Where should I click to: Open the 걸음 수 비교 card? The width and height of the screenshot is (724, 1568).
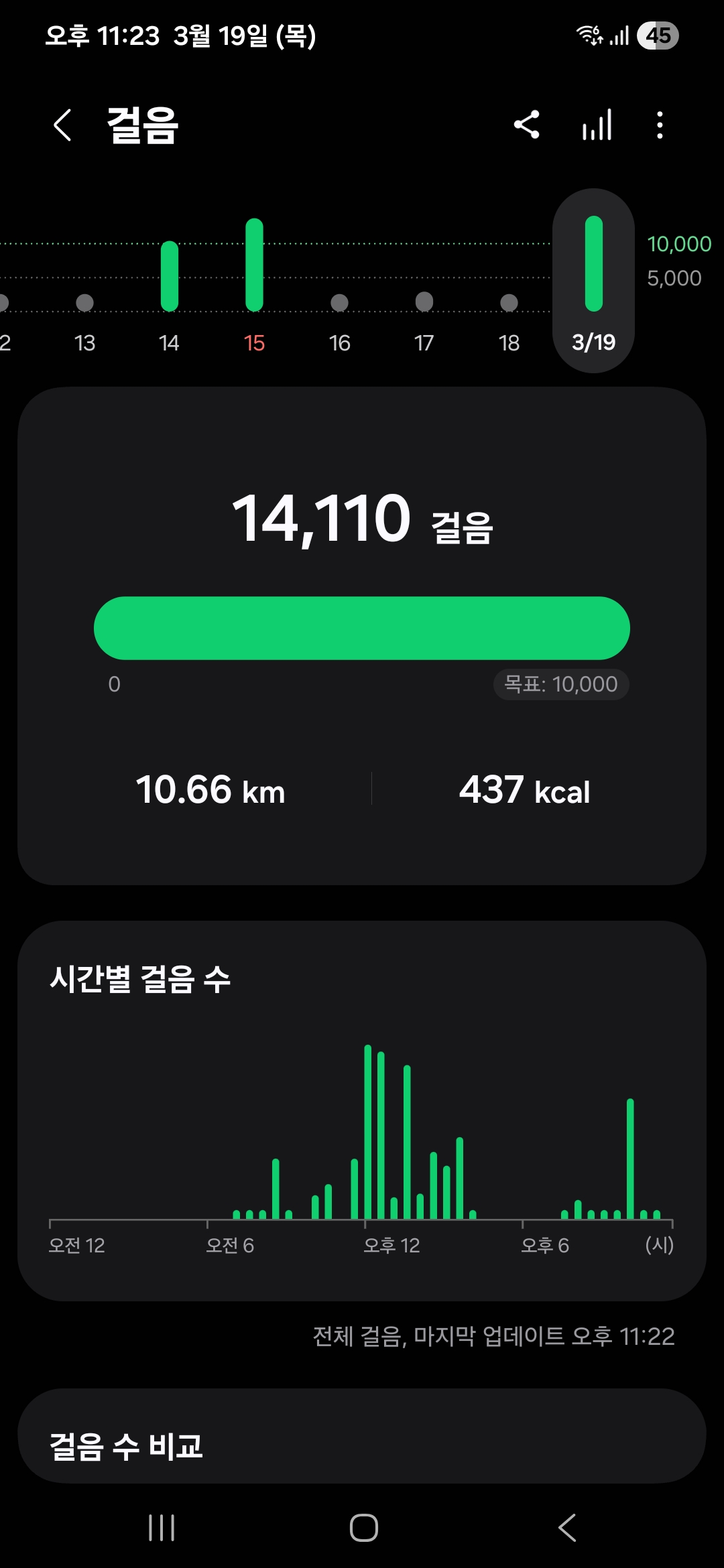362,1444
